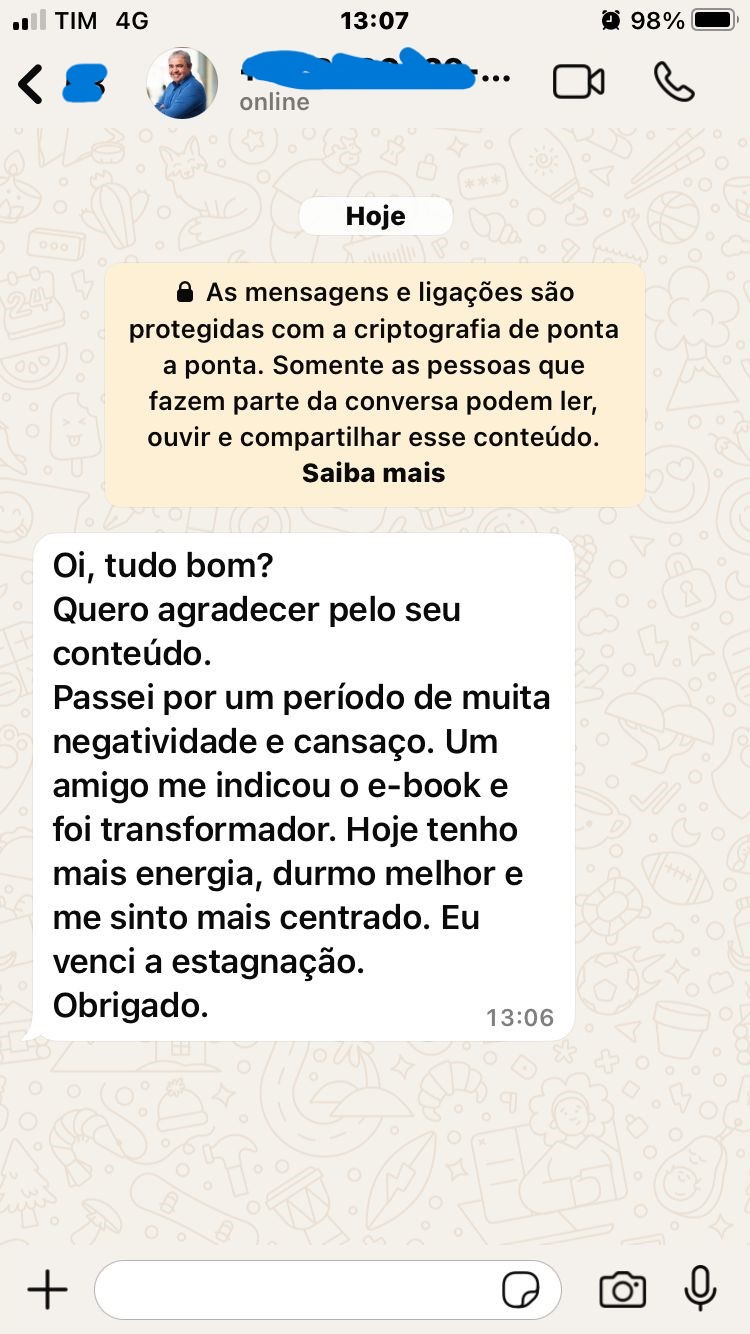Open the sticker picker

tap(521, 1290)
